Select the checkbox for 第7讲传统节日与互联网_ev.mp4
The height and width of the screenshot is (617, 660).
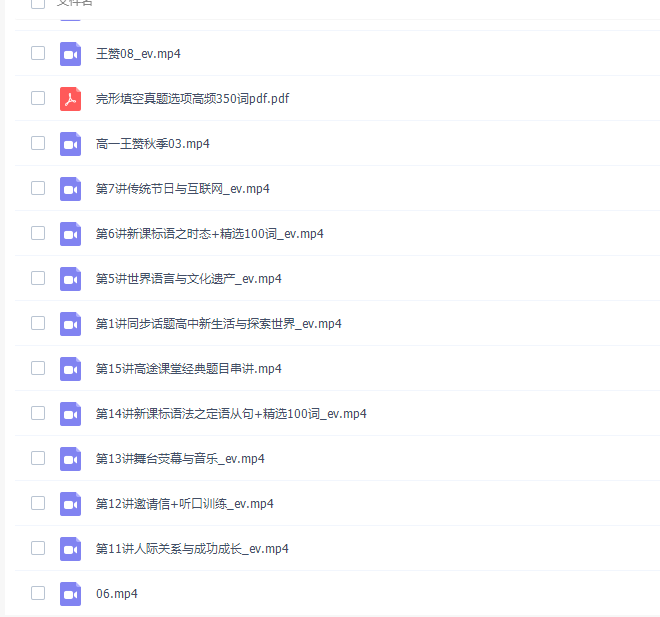pyautogui.click(x=38, y=188)
